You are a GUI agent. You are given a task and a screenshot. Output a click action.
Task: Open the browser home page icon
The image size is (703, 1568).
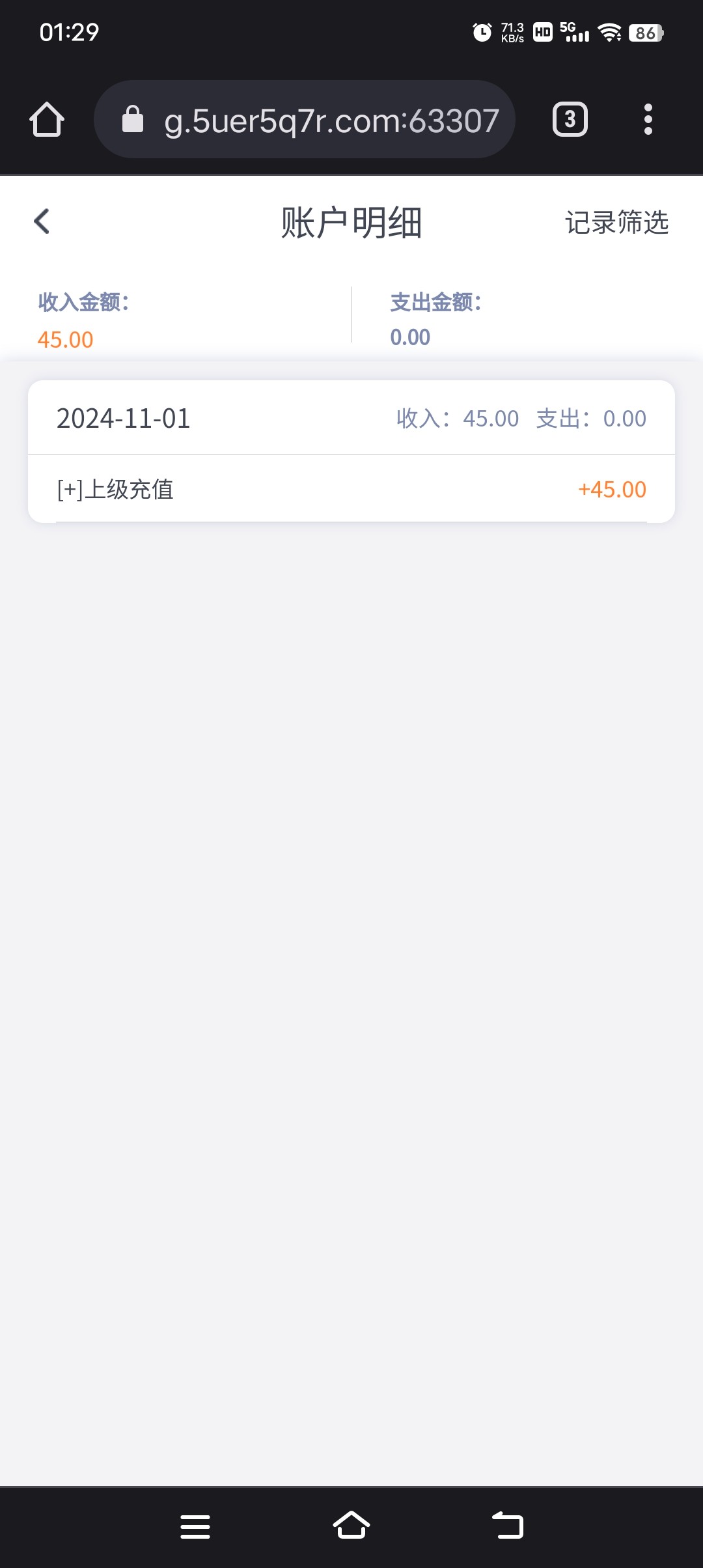pyautogui.click(x=47, y=120)
